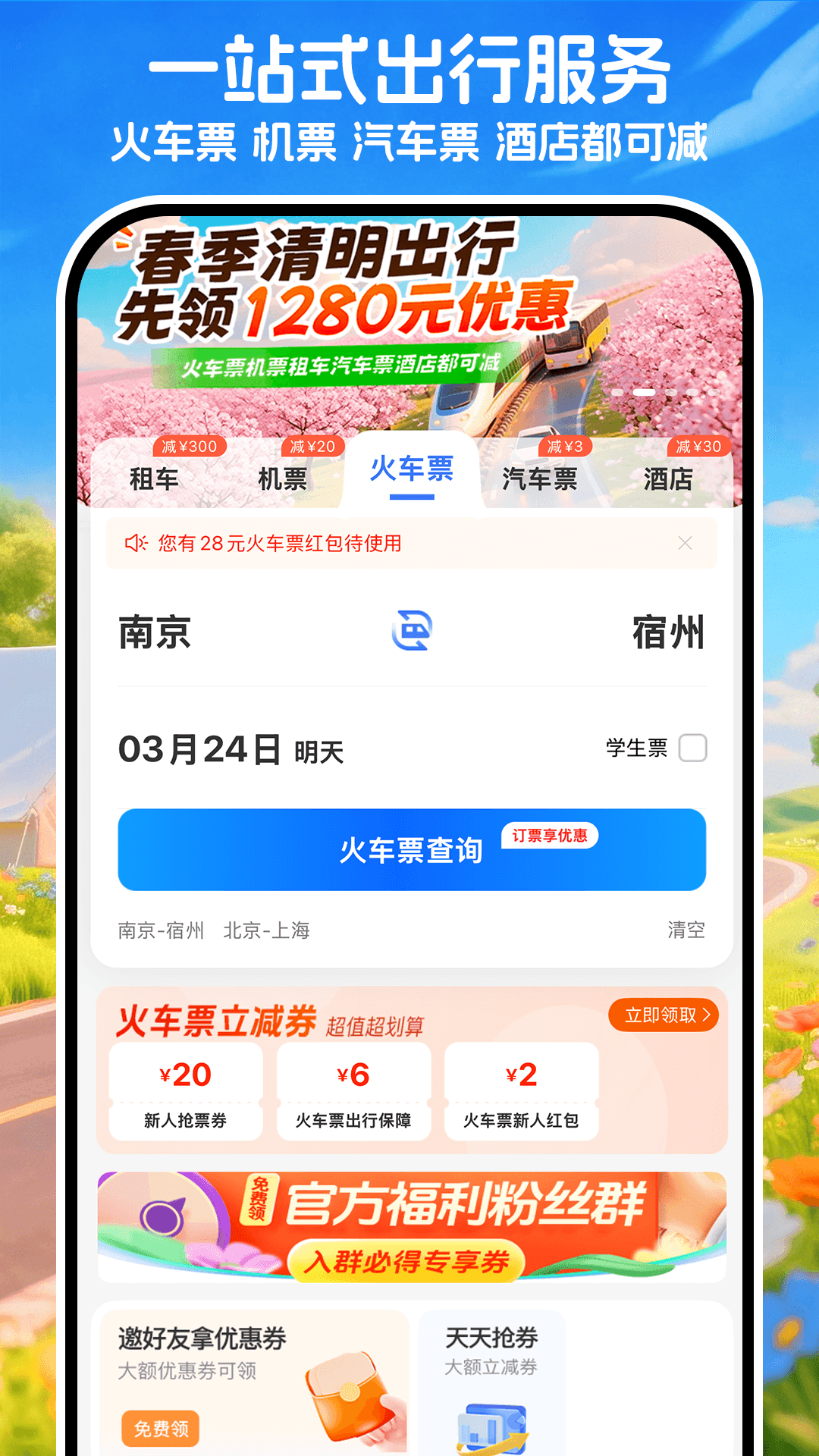
Task: Select the 汽车票 tab
Action: tap(540, 479)
